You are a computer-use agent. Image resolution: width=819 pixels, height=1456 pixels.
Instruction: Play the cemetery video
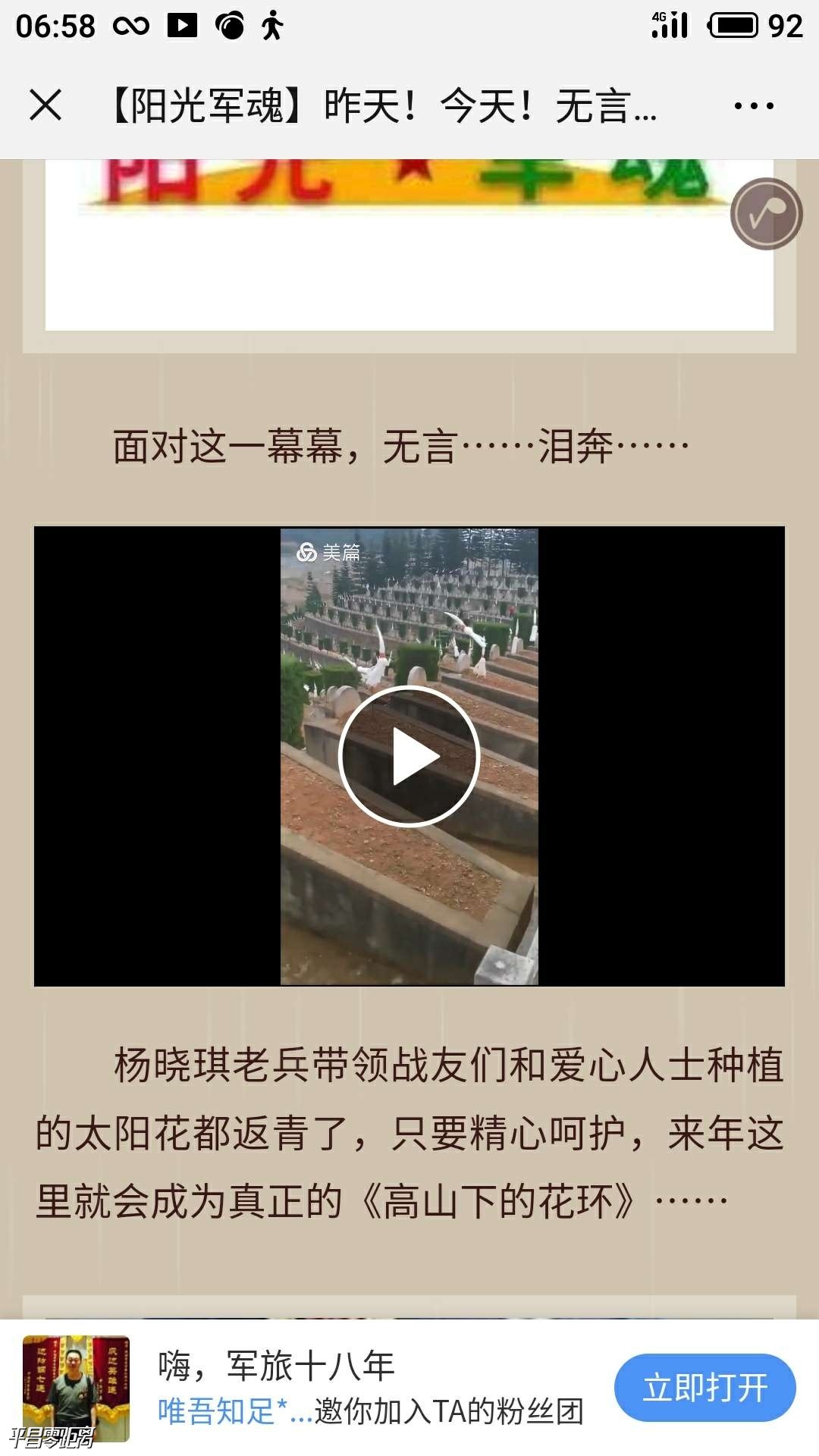(x=409, y=755)
